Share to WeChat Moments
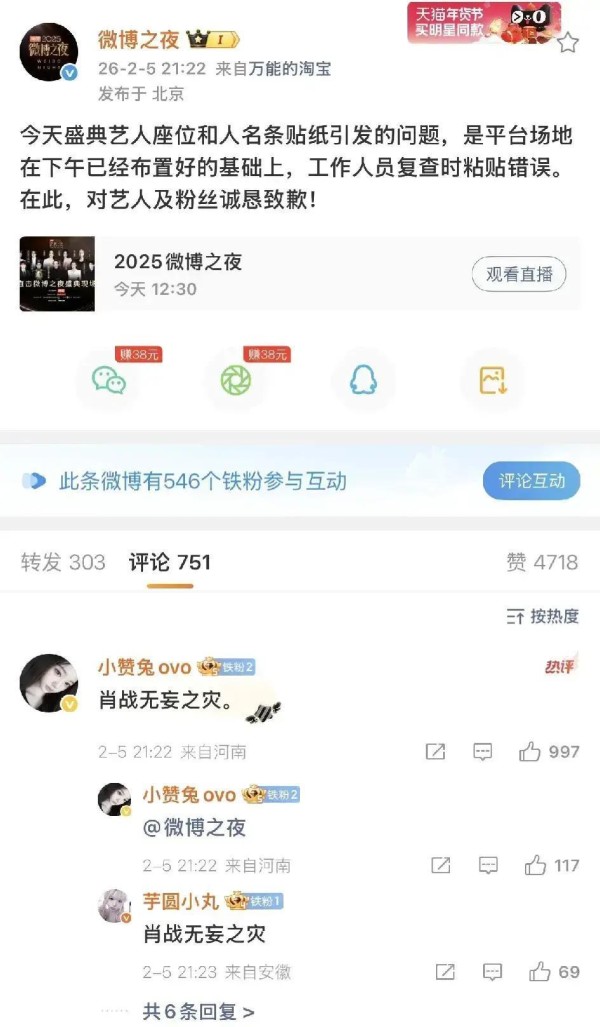Viewport: 600px width, 1027px height. (x=237, y=380)
